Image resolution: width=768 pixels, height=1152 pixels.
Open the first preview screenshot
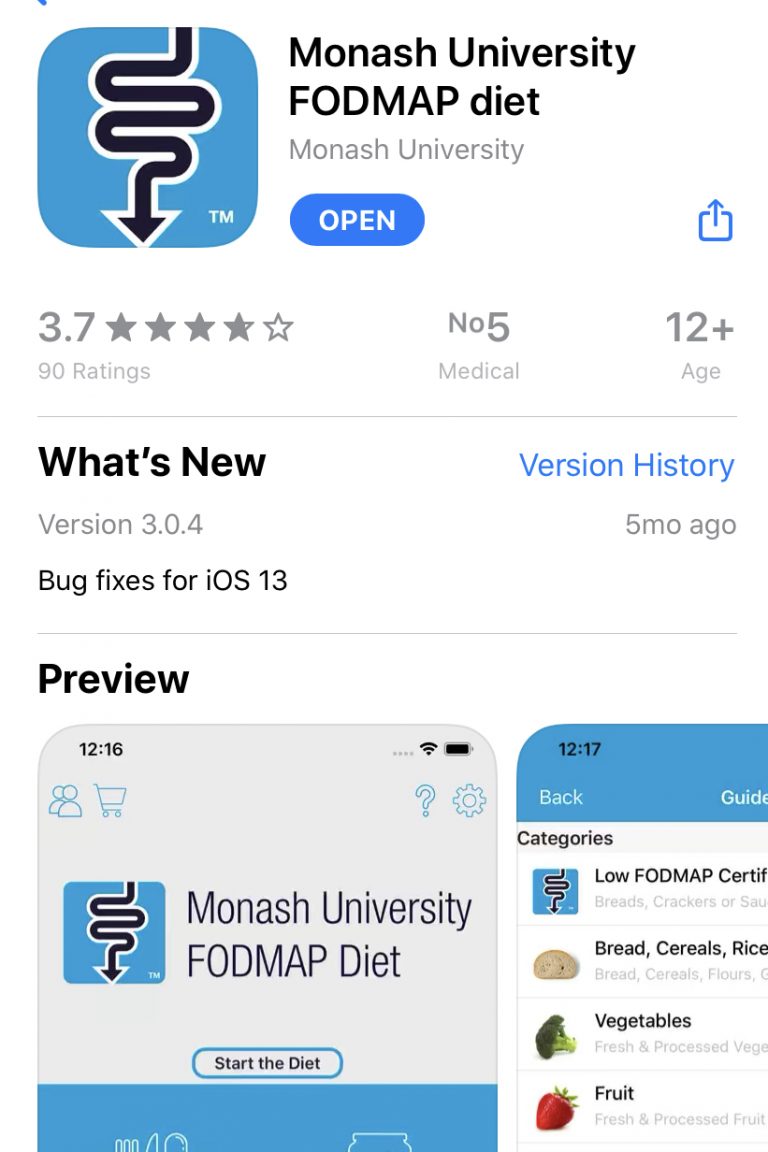[x=267, y=938]
